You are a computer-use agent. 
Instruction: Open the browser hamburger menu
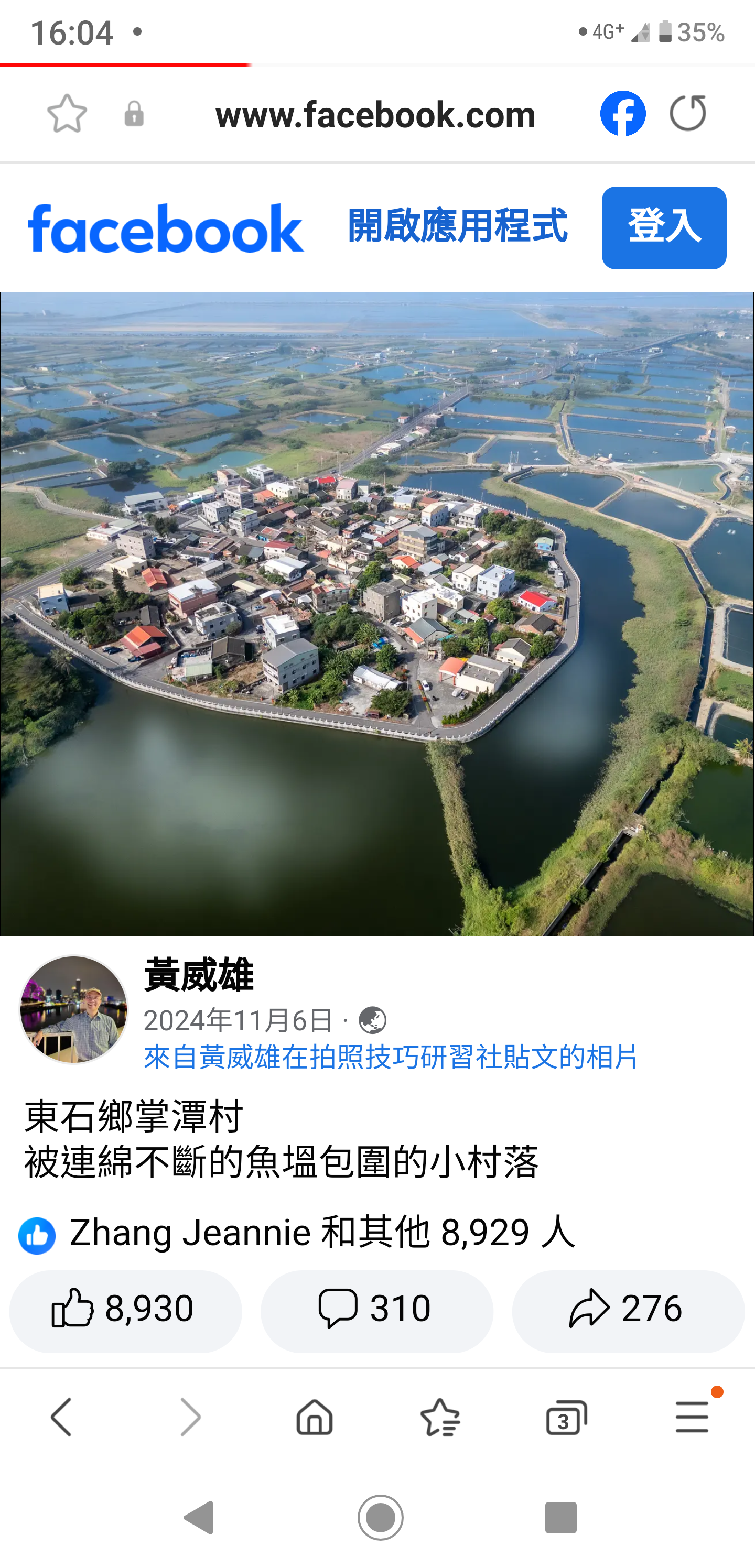[x=692, y=1416]
